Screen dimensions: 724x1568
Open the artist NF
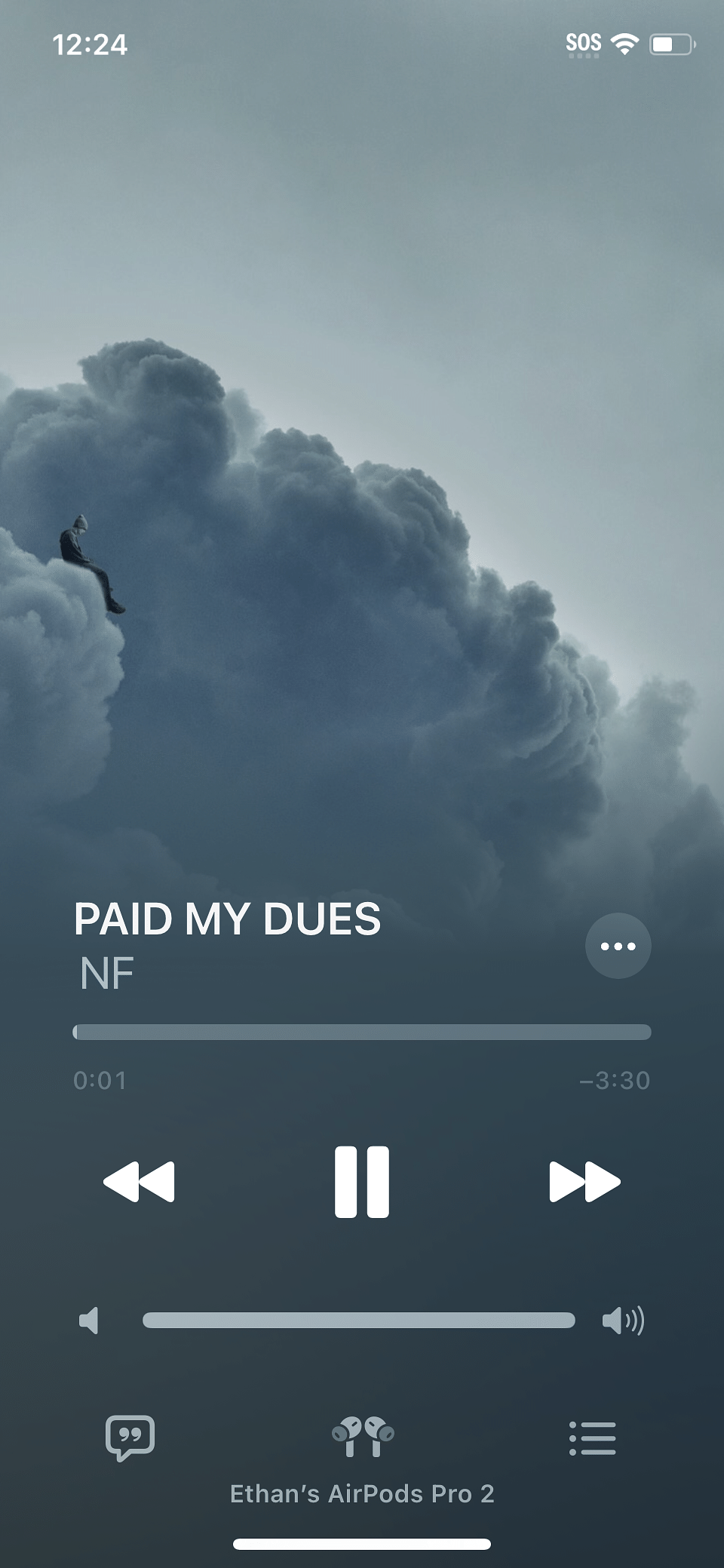tap(107, 974)
